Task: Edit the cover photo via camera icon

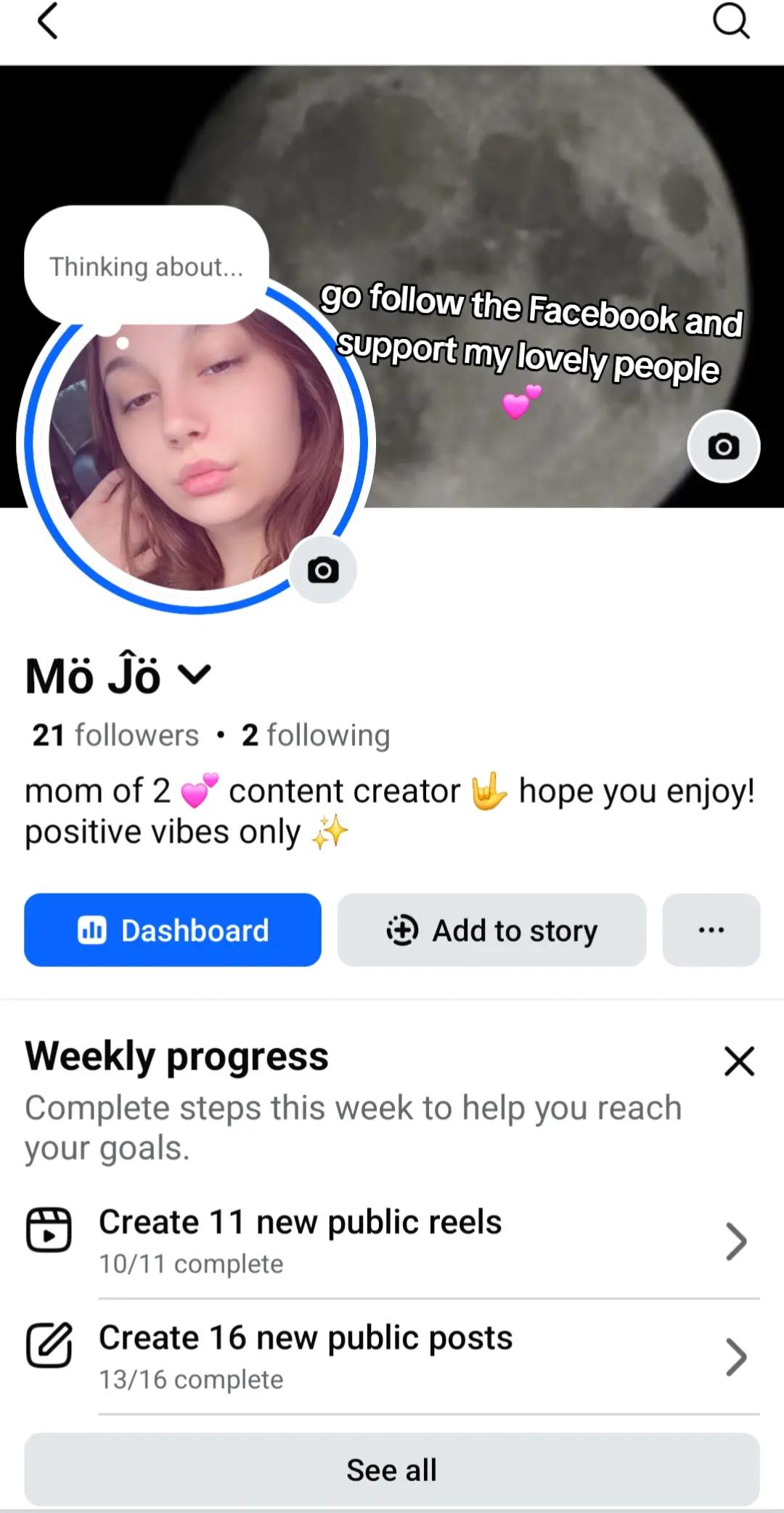Action: tap(724, 446)
